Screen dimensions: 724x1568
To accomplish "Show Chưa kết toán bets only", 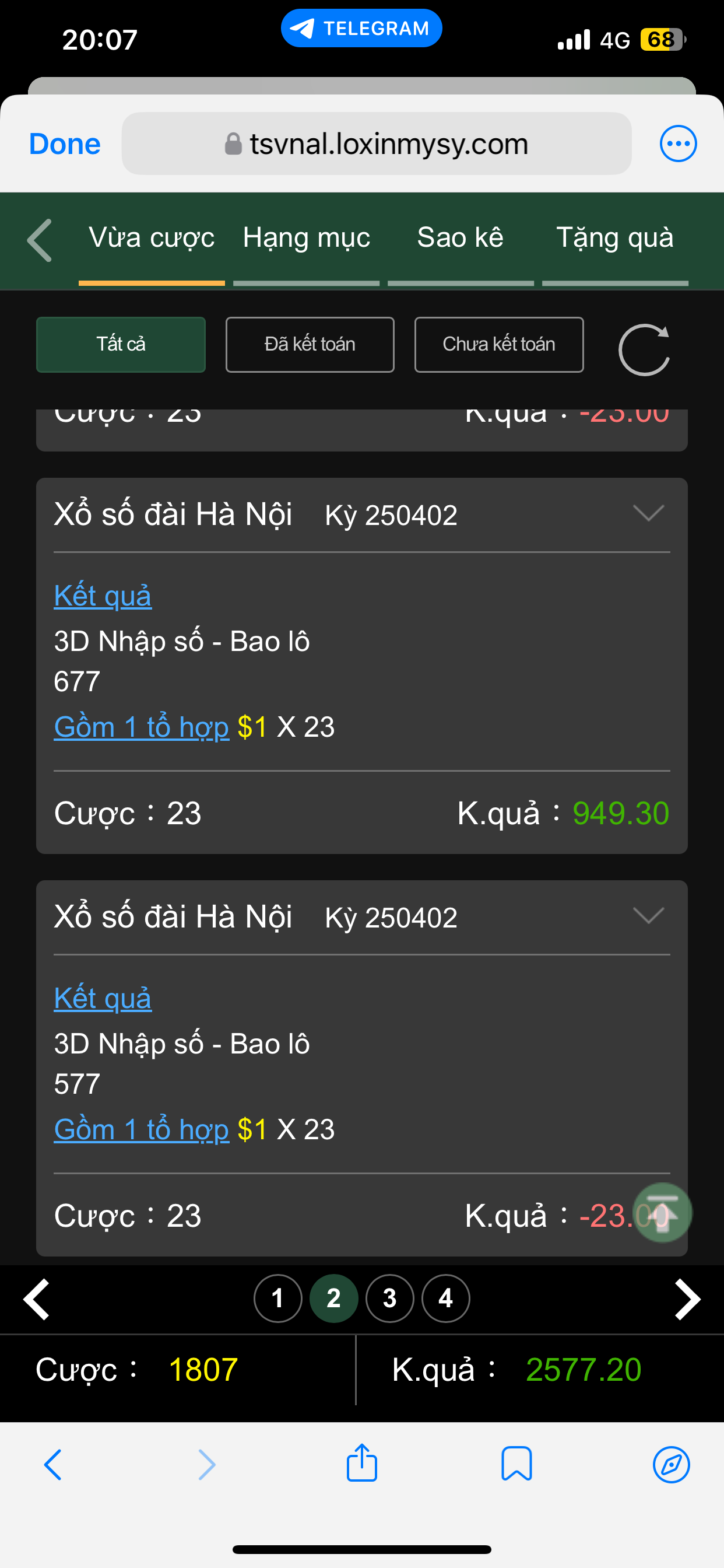I will pos(498,345).
